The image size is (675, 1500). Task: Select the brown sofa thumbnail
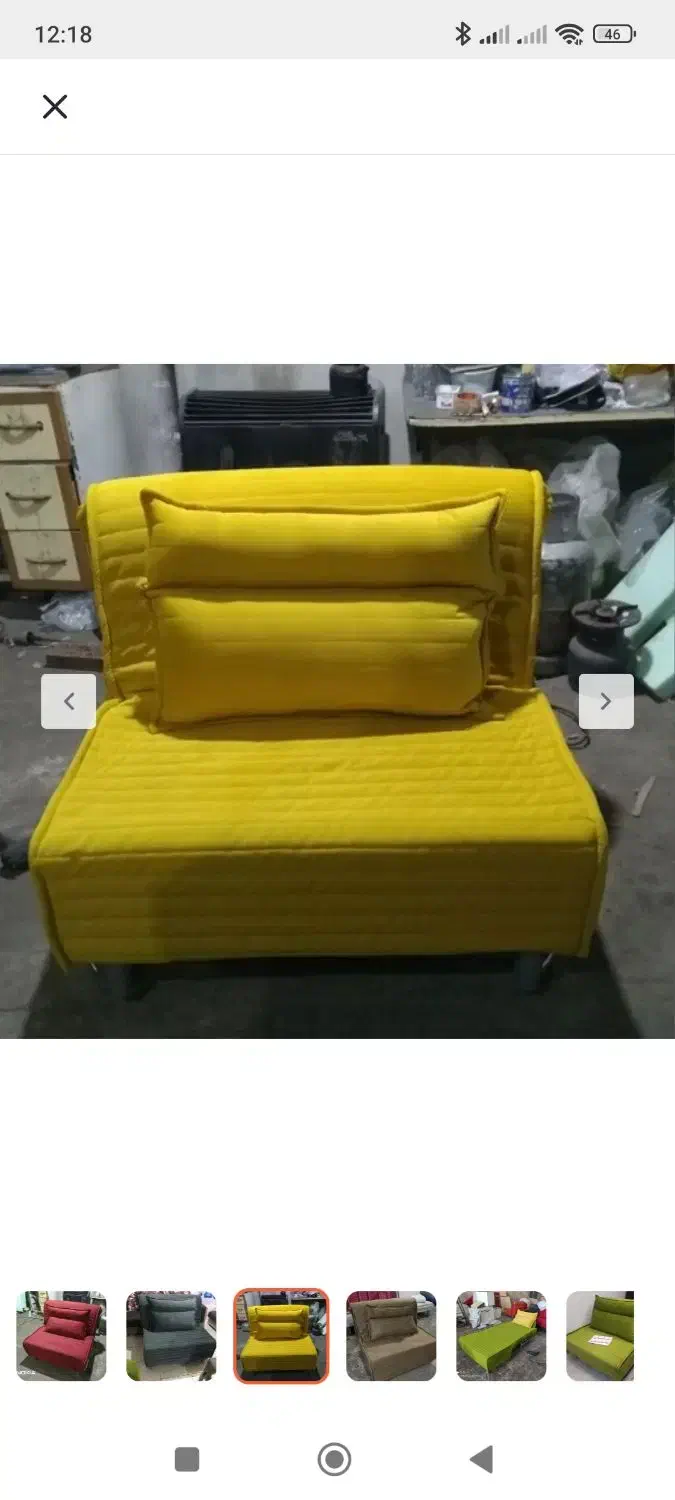pyautogui.click(x=391, y=1336)
